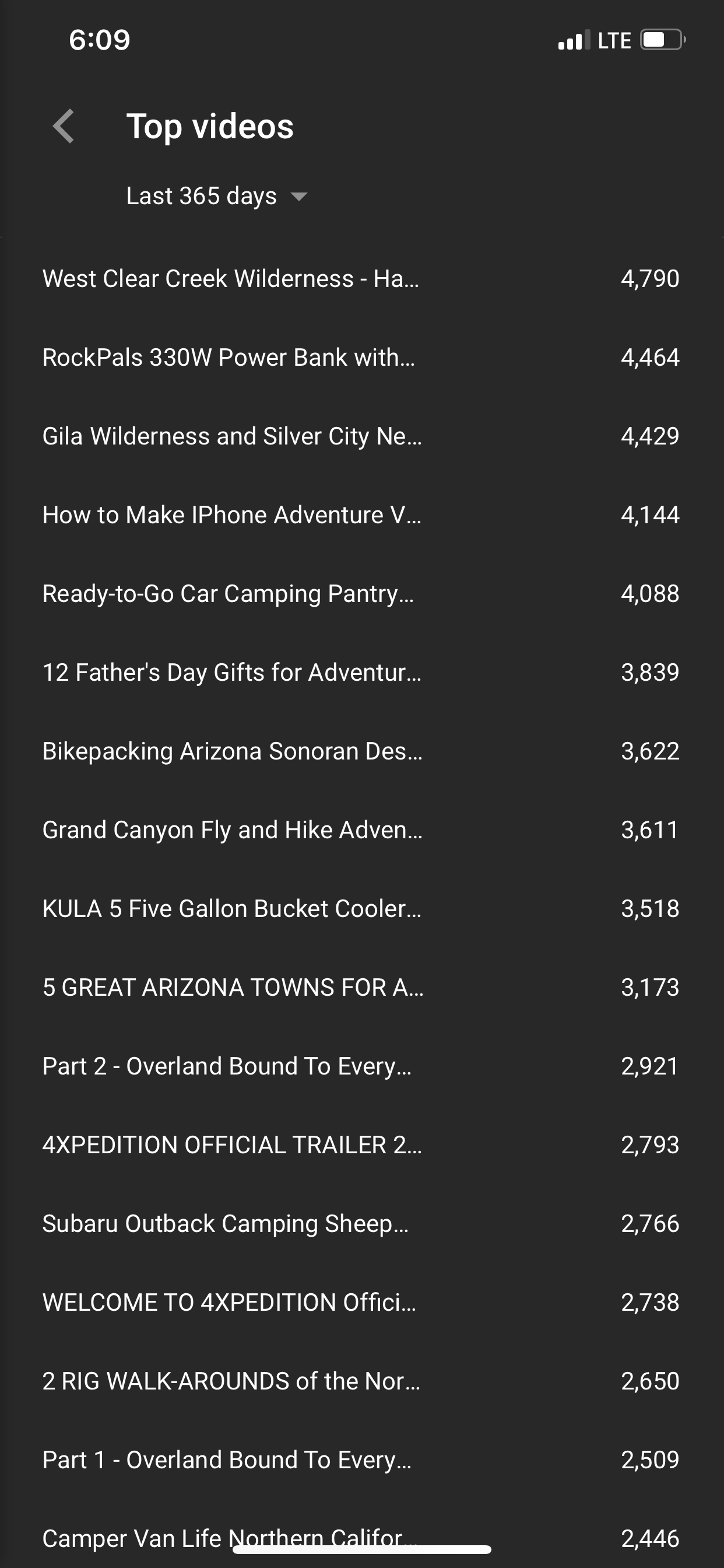The height and width of the screenshot is (1568, 724).
Task: View Grand Canyon Fly and Hike video
Action: (x=233, y=829)
